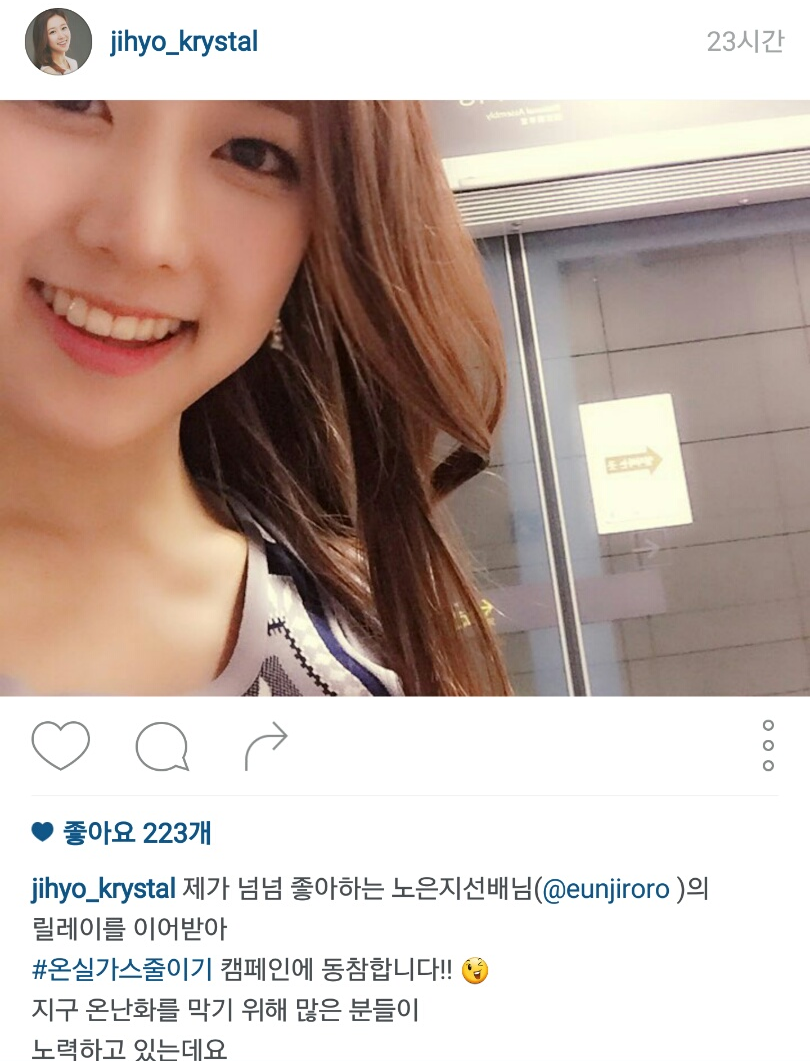
Task: Tap the selfie photo of the post
Action: click(405, 398)
